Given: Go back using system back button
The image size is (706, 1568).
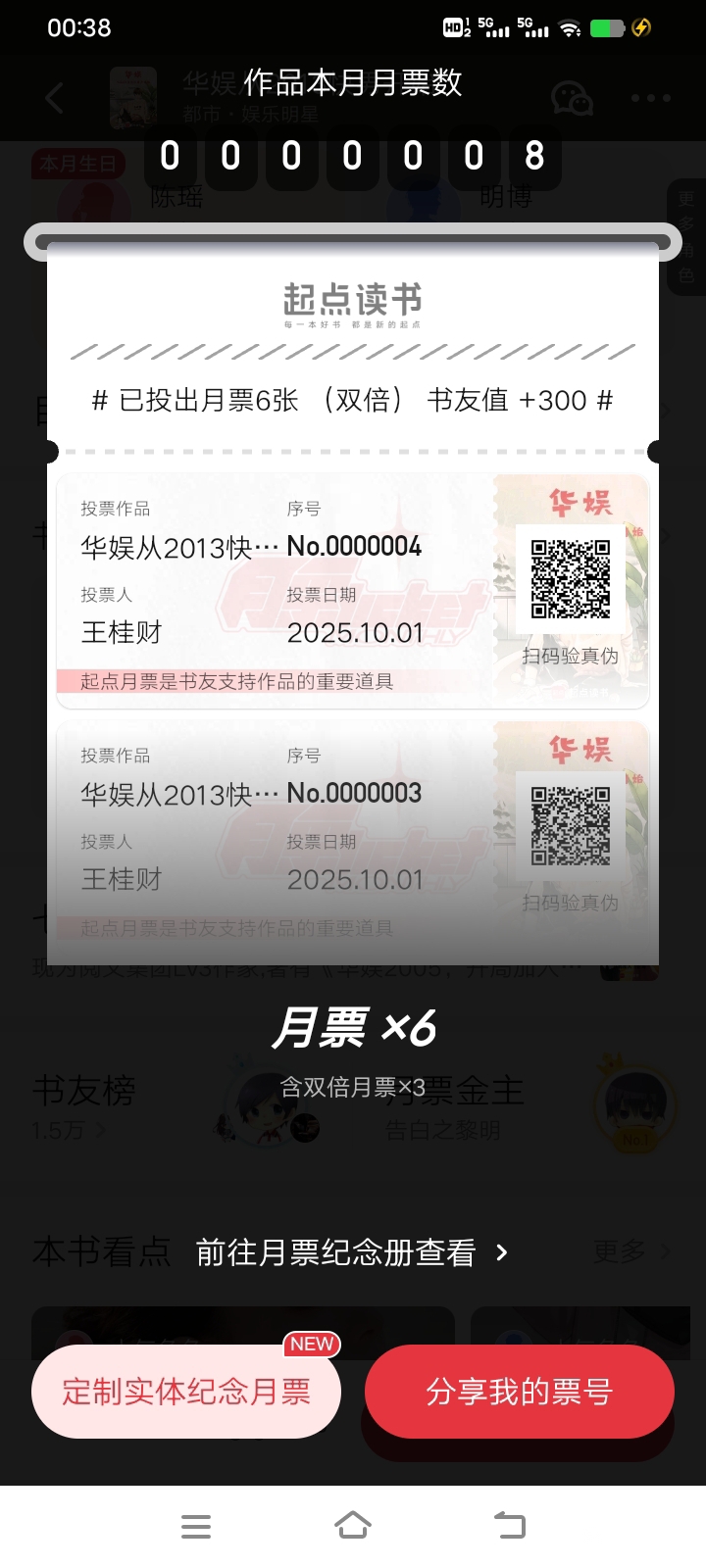Looking at the screenshot, I should point(510,1526).
